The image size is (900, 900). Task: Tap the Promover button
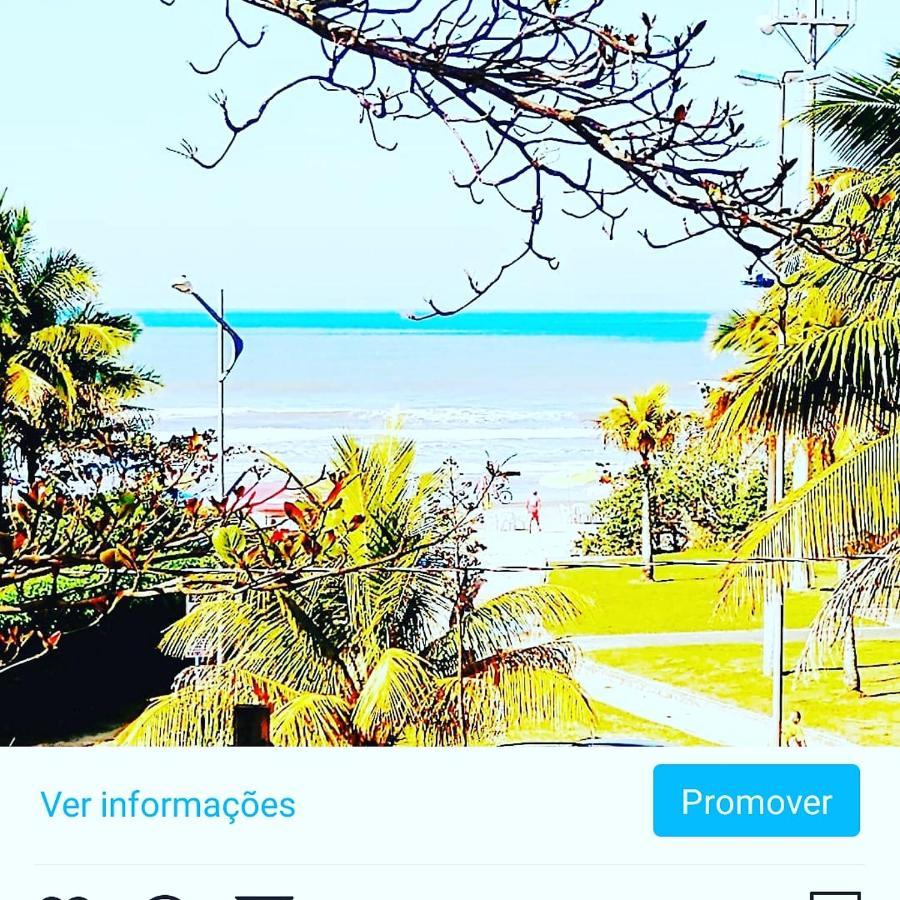pyautogui.click(x=756, y=801)
